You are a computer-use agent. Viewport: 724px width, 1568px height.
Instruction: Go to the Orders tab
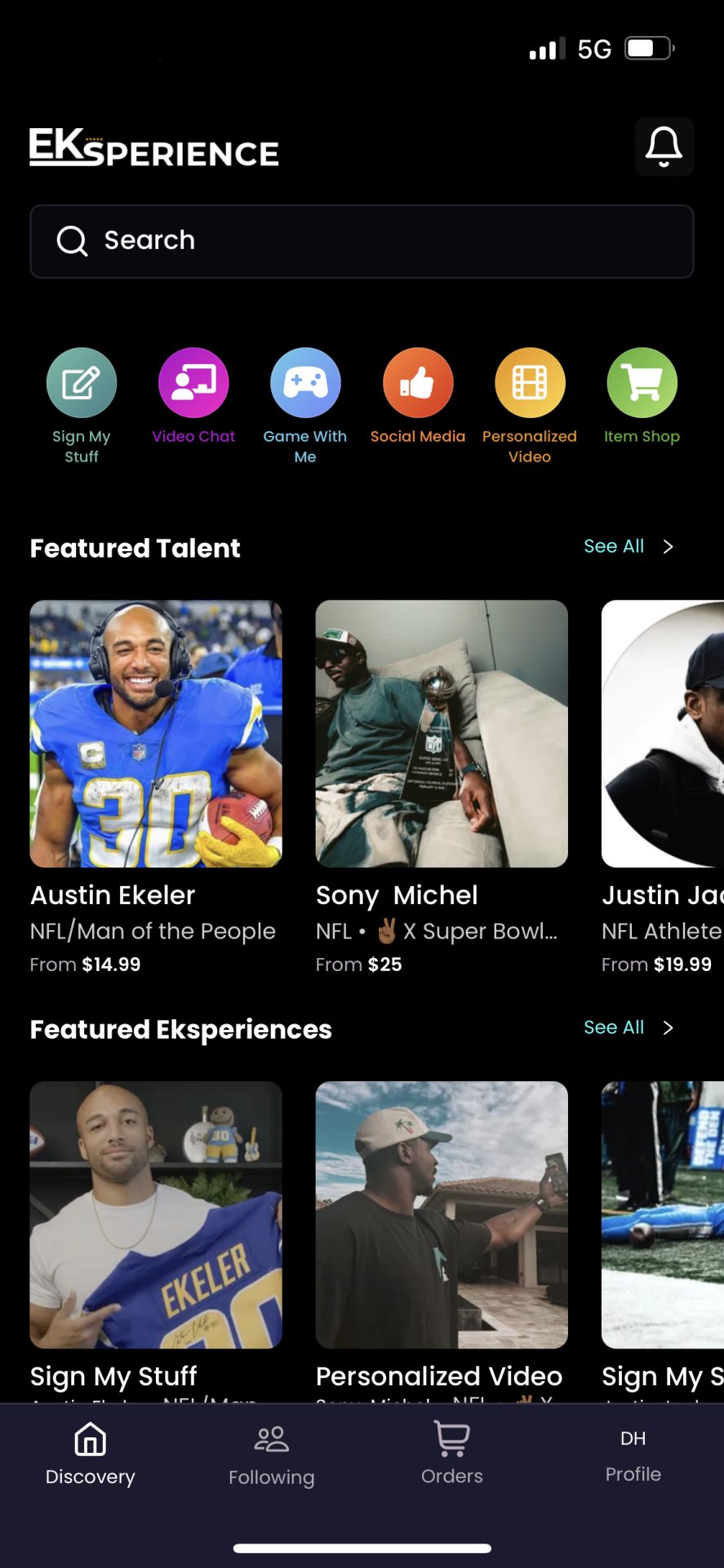452,1454
